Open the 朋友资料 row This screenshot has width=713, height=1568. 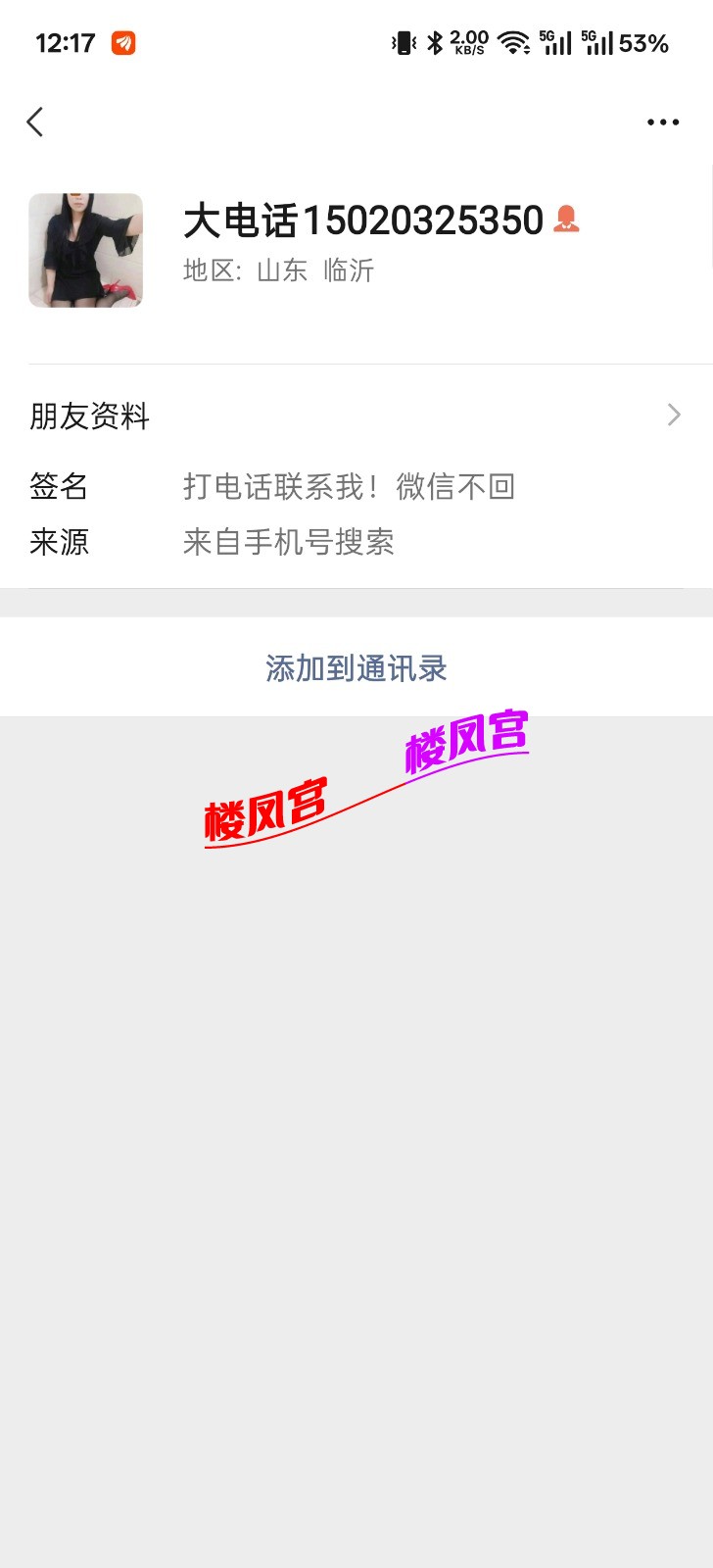(356, 416)
